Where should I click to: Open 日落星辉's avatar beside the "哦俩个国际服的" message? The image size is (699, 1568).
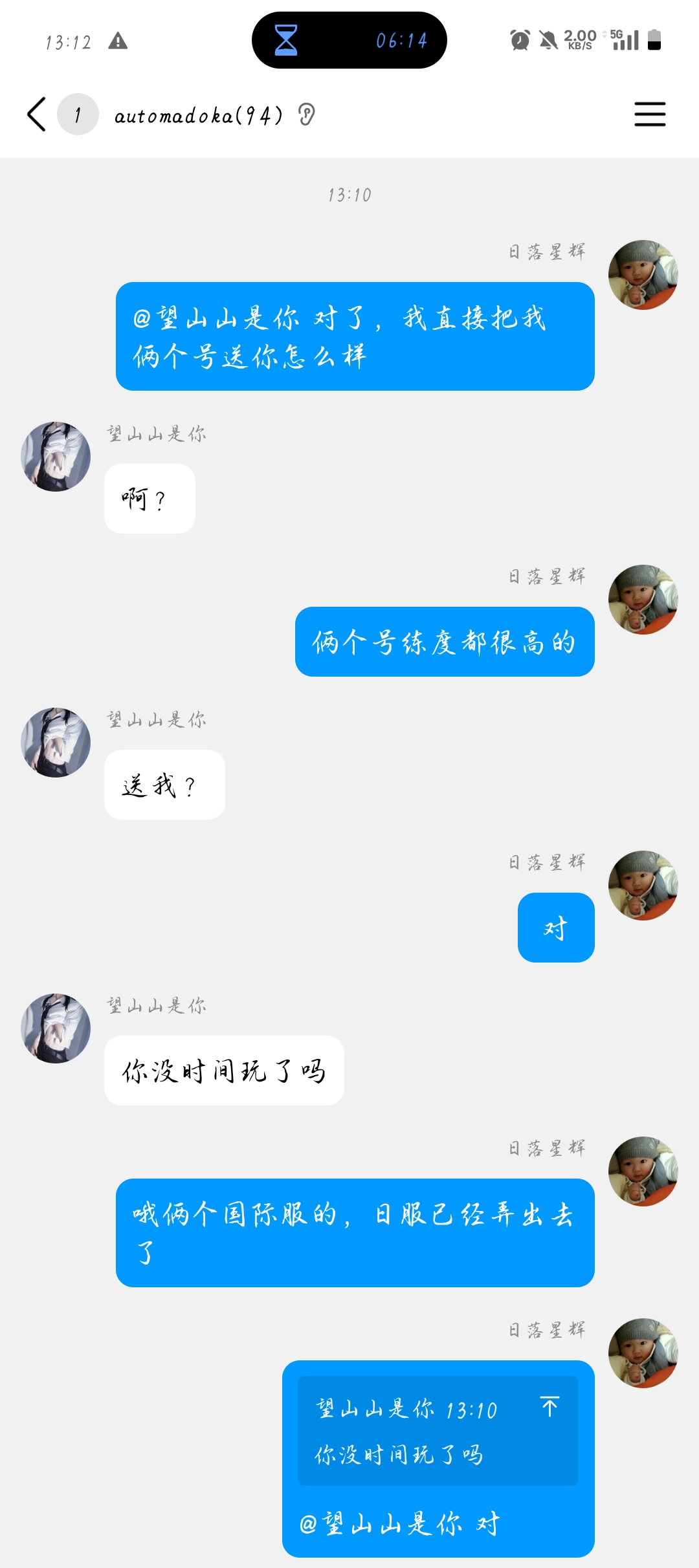643,1171
